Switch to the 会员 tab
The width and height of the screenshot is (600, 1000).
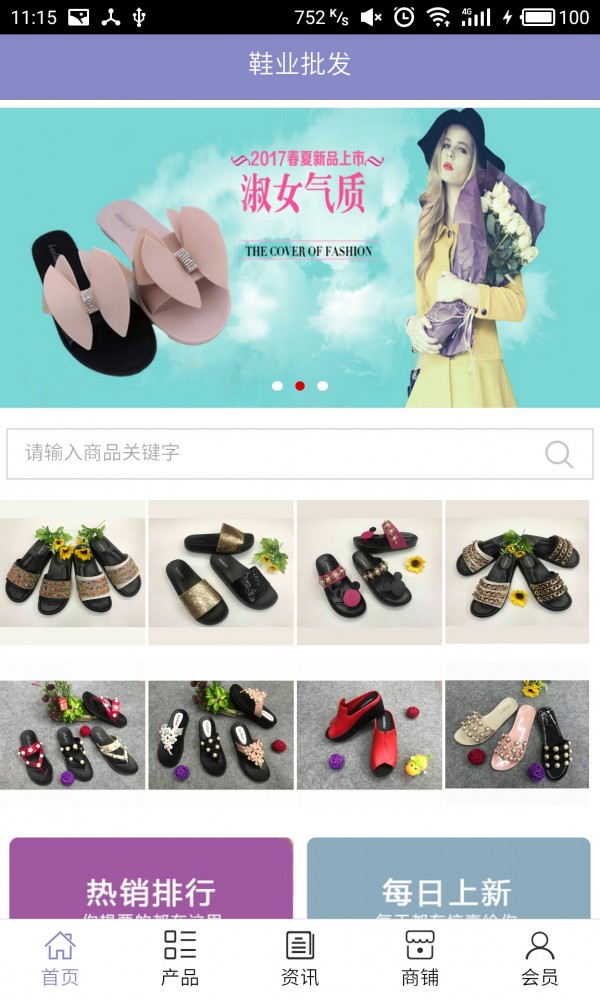pyautogui.click(x=540, y=958)
